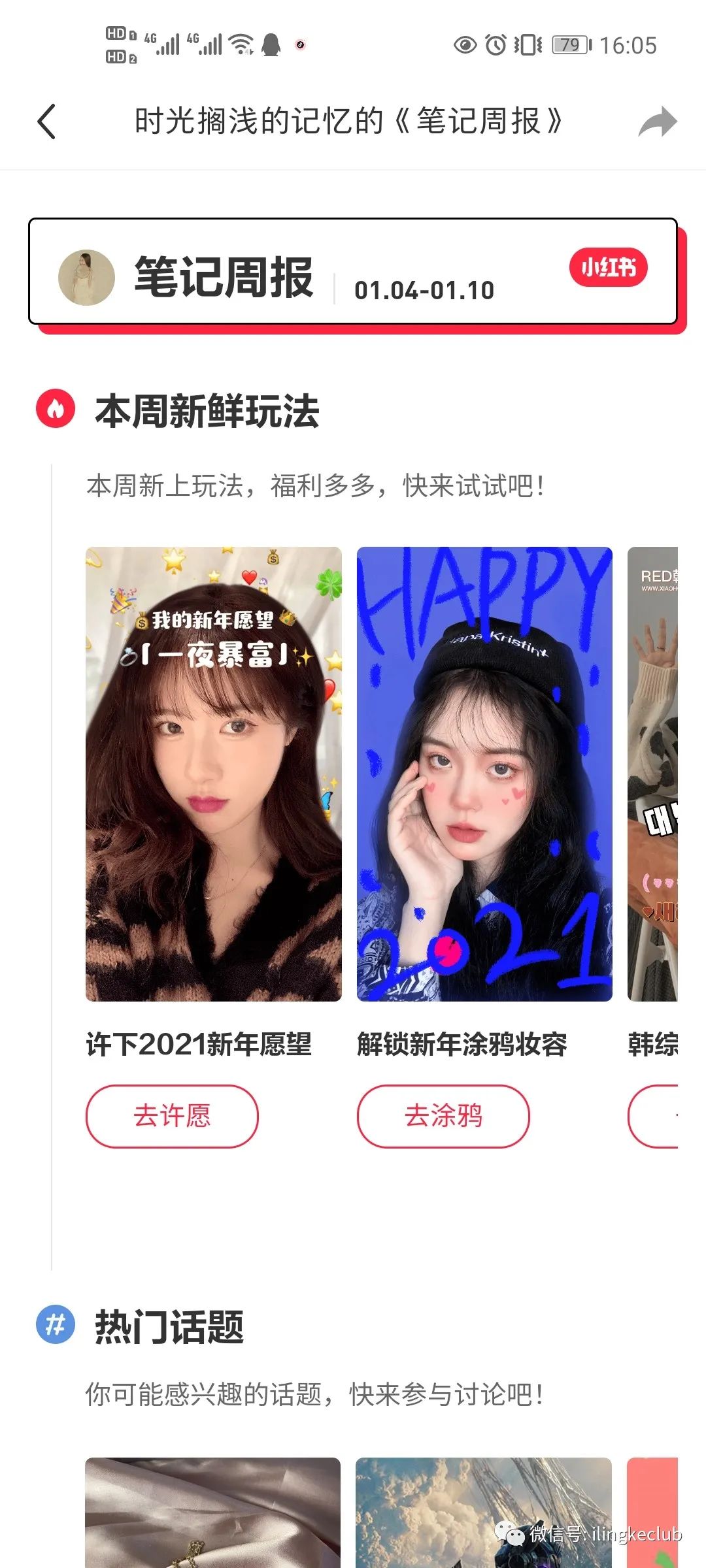Click the red 小红书 logo badge
Image resolution: width=706 pixels, height=1568 pixels.
pos(608,268)
